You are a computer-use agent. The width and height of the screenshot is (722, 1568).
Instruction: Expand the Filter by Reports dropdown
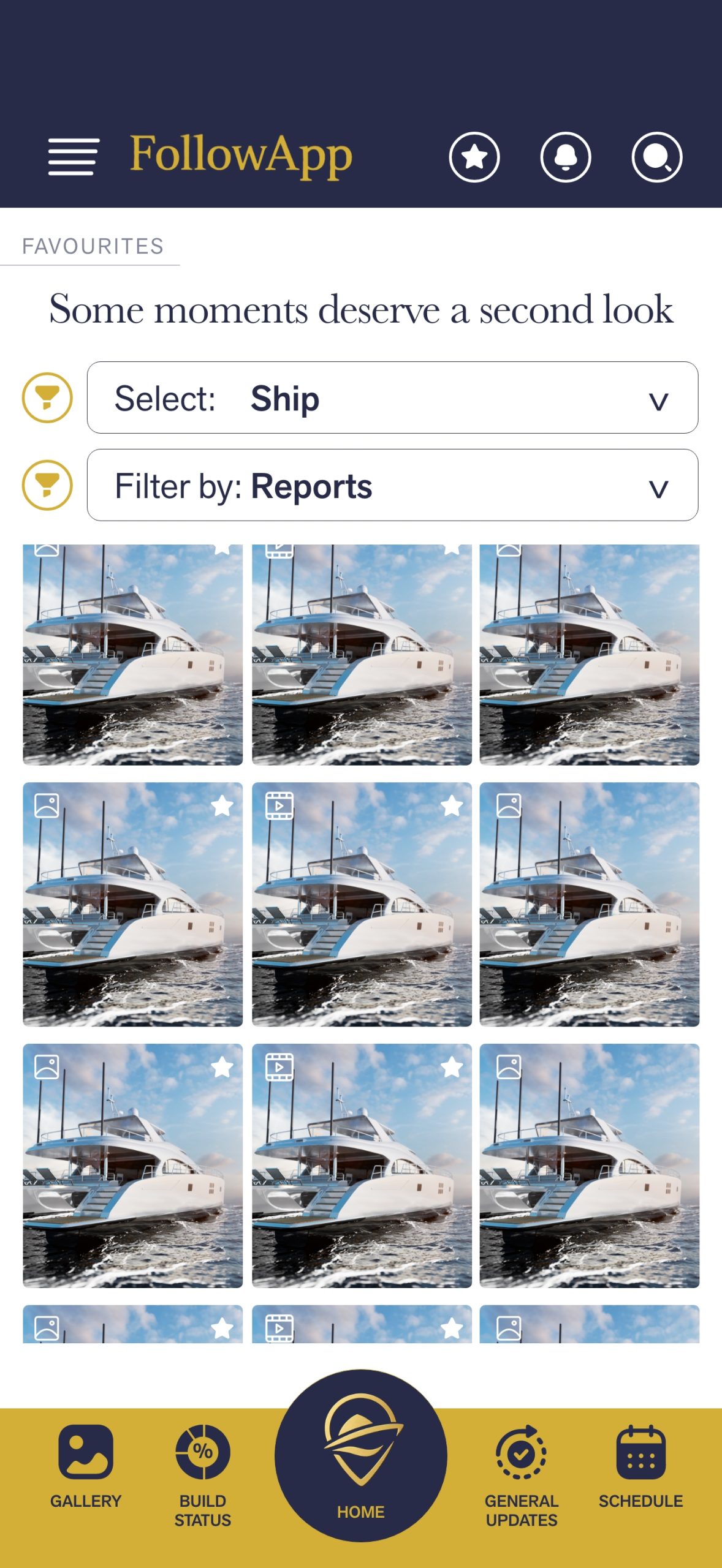coord(392,486)
